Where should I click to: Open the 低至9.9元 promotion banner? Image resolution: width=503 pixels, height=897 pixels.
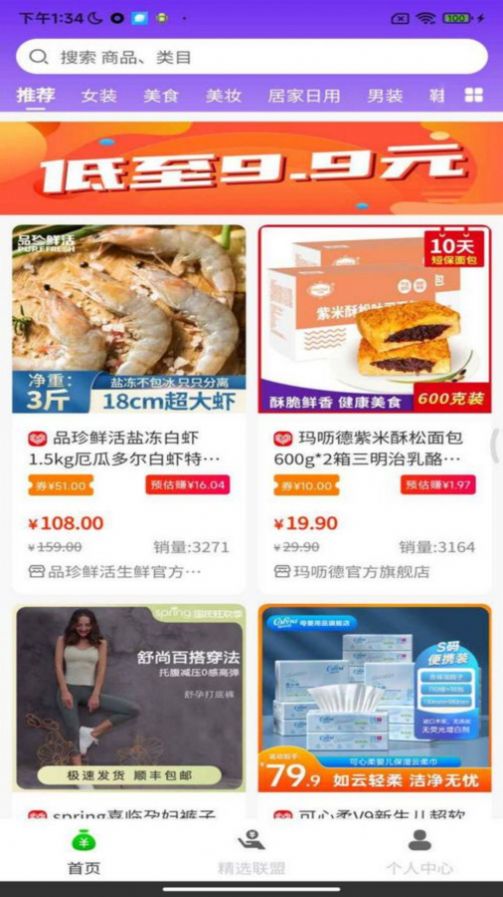(252, 168)
